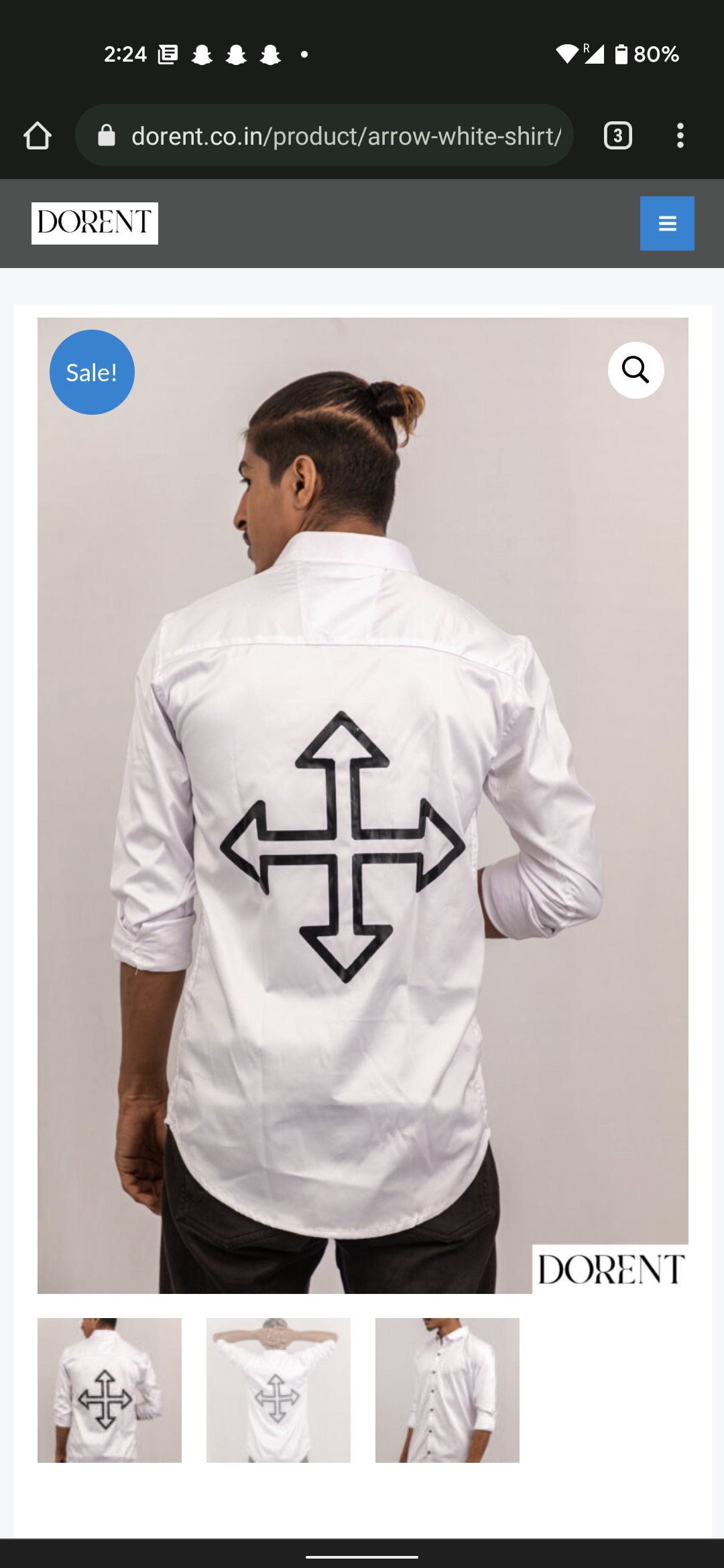The width and height of the screenshot is (724, 1568).
Task: Select the first thumbnail showing the back view
Action: click(x=109, y=1390)
